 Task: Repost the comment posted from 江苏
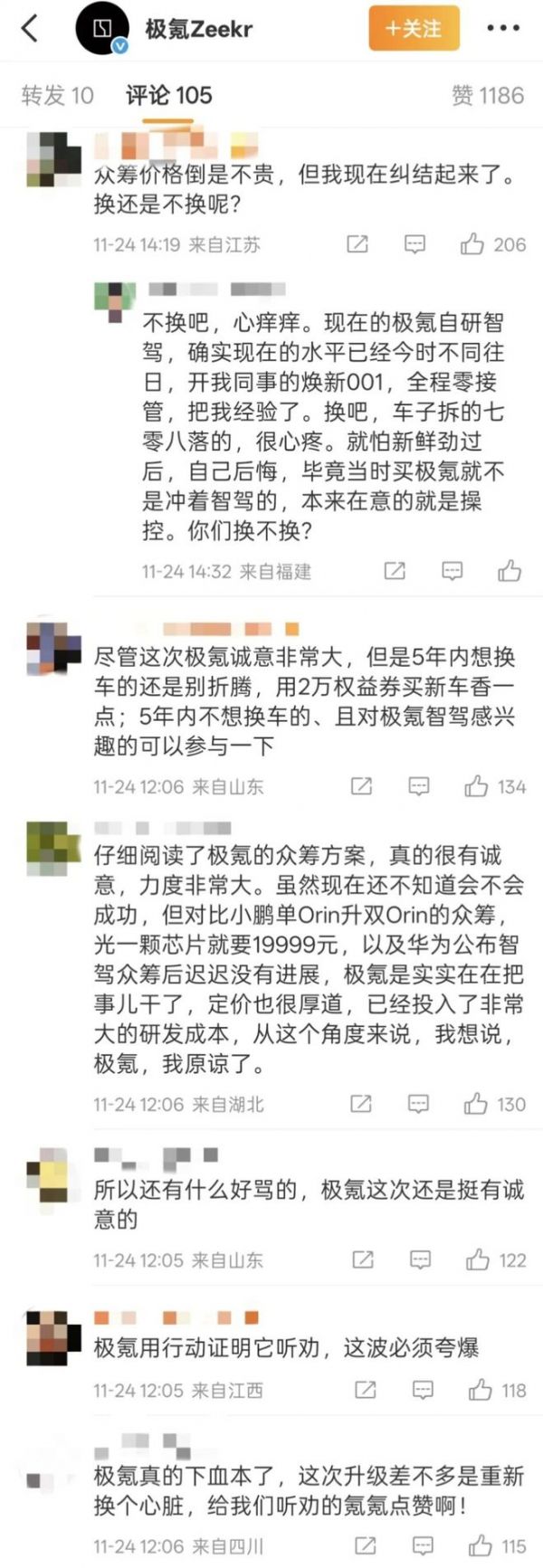pyautogui.click(x=357, y=243)
